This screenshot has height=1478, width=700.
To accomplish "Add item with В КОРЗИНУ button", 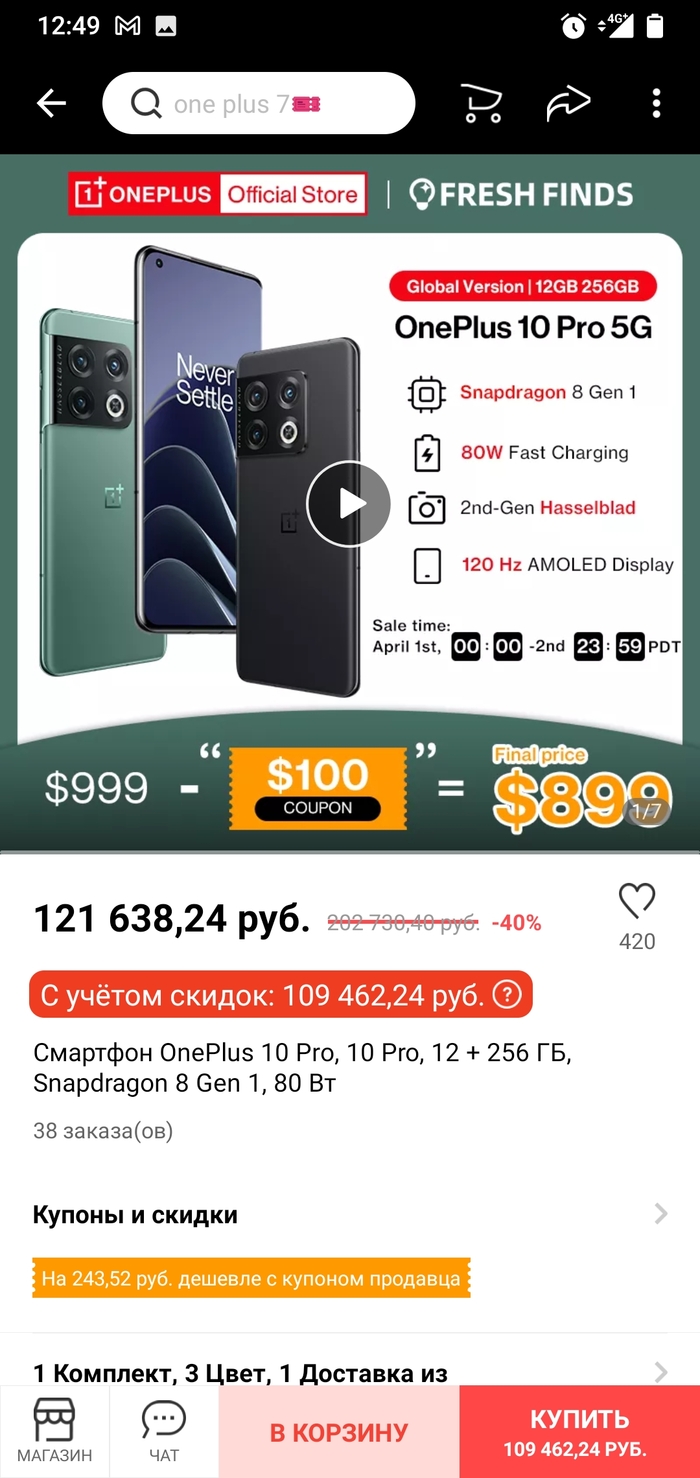I will [x=339, y=1432].
